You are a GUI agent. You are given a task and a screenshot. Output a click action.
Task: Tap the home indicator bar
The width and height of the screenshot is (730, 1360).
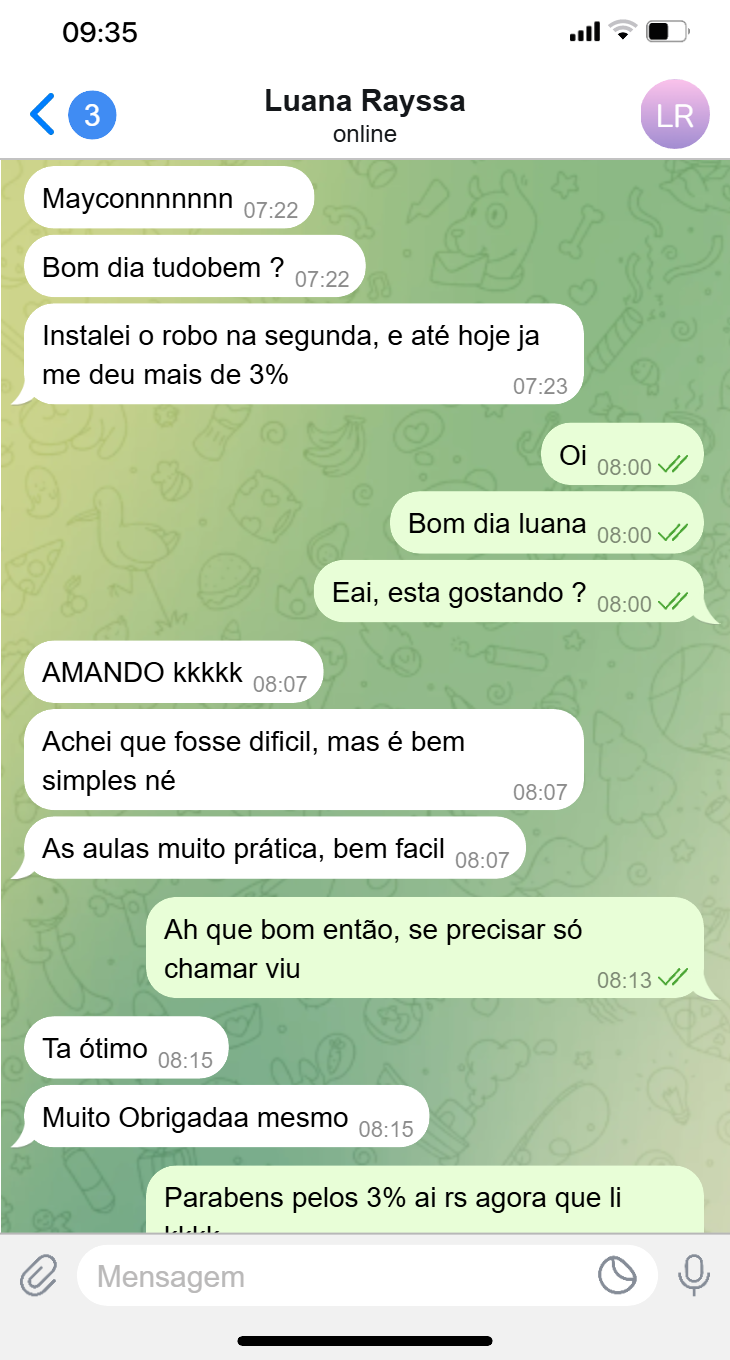click(x=365, y=1341)
